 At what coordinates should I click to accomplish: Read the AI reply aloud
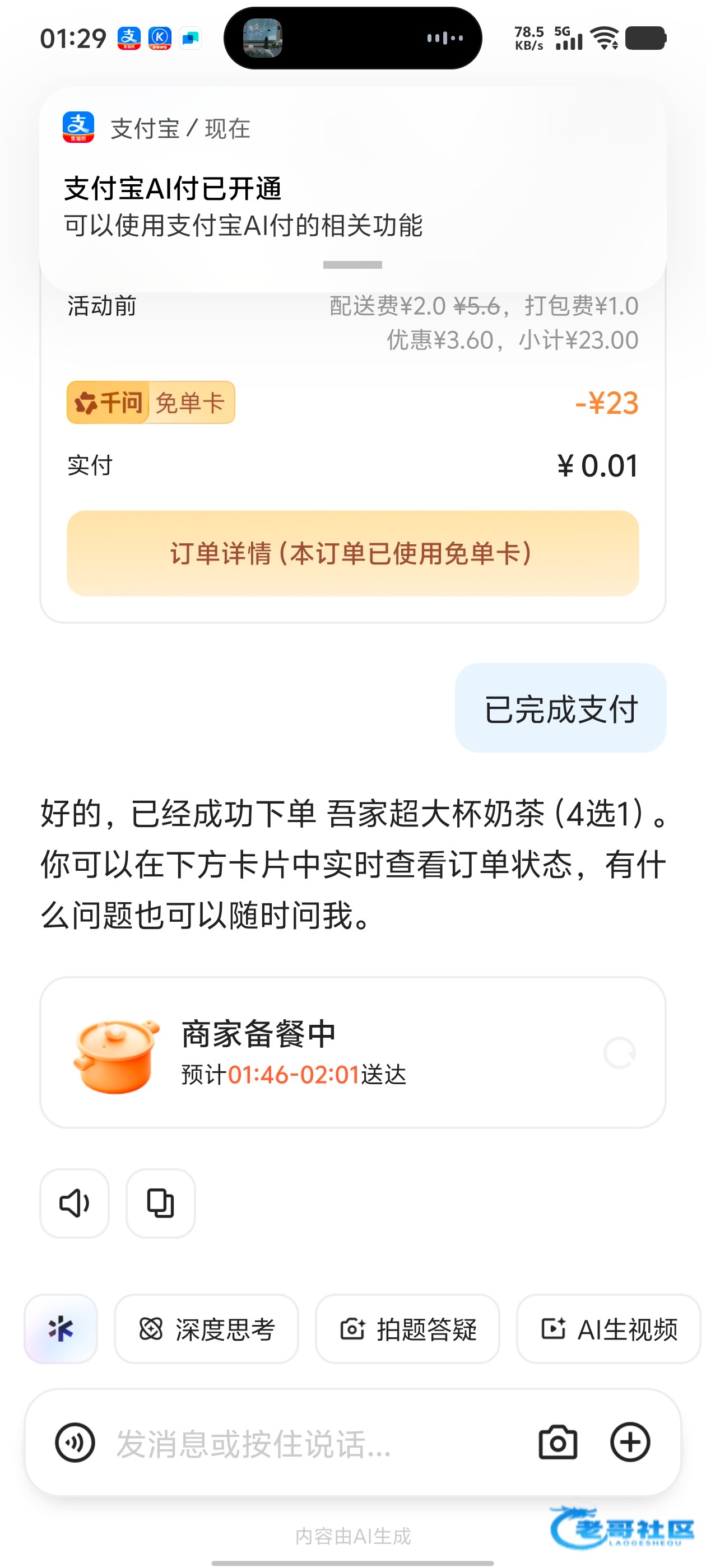(75, 1203)
